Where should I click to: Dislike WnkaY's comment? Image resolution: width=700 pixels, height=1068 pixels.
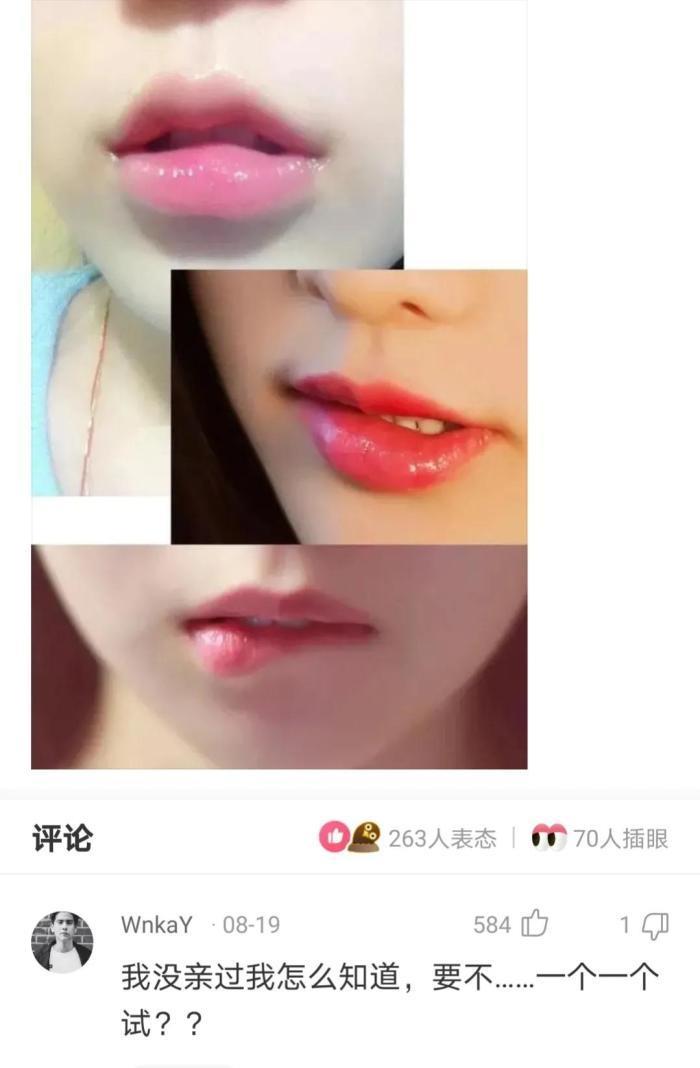655,925
